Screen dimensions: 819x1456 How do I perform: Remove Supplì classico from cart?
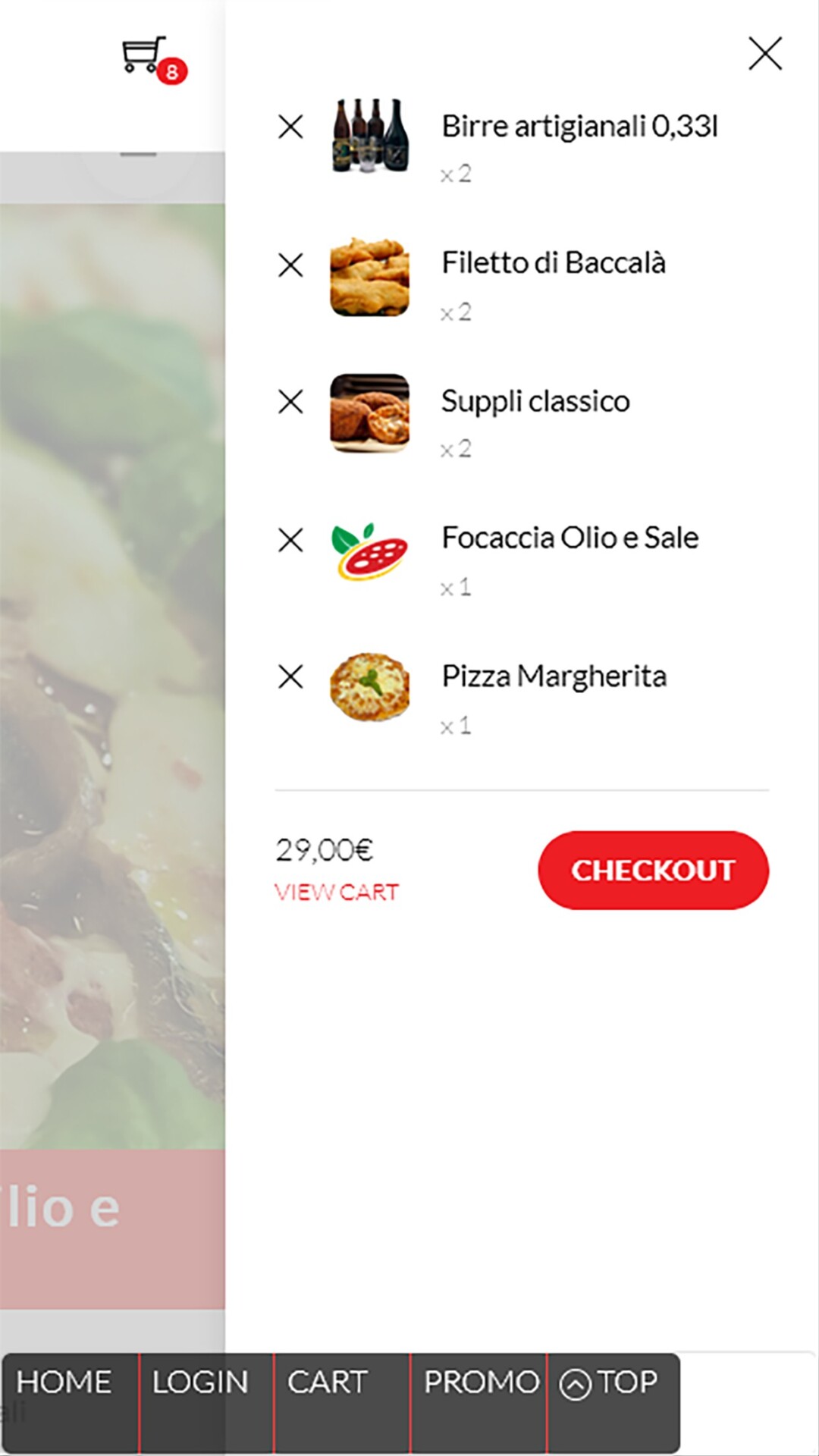[290, 402]
